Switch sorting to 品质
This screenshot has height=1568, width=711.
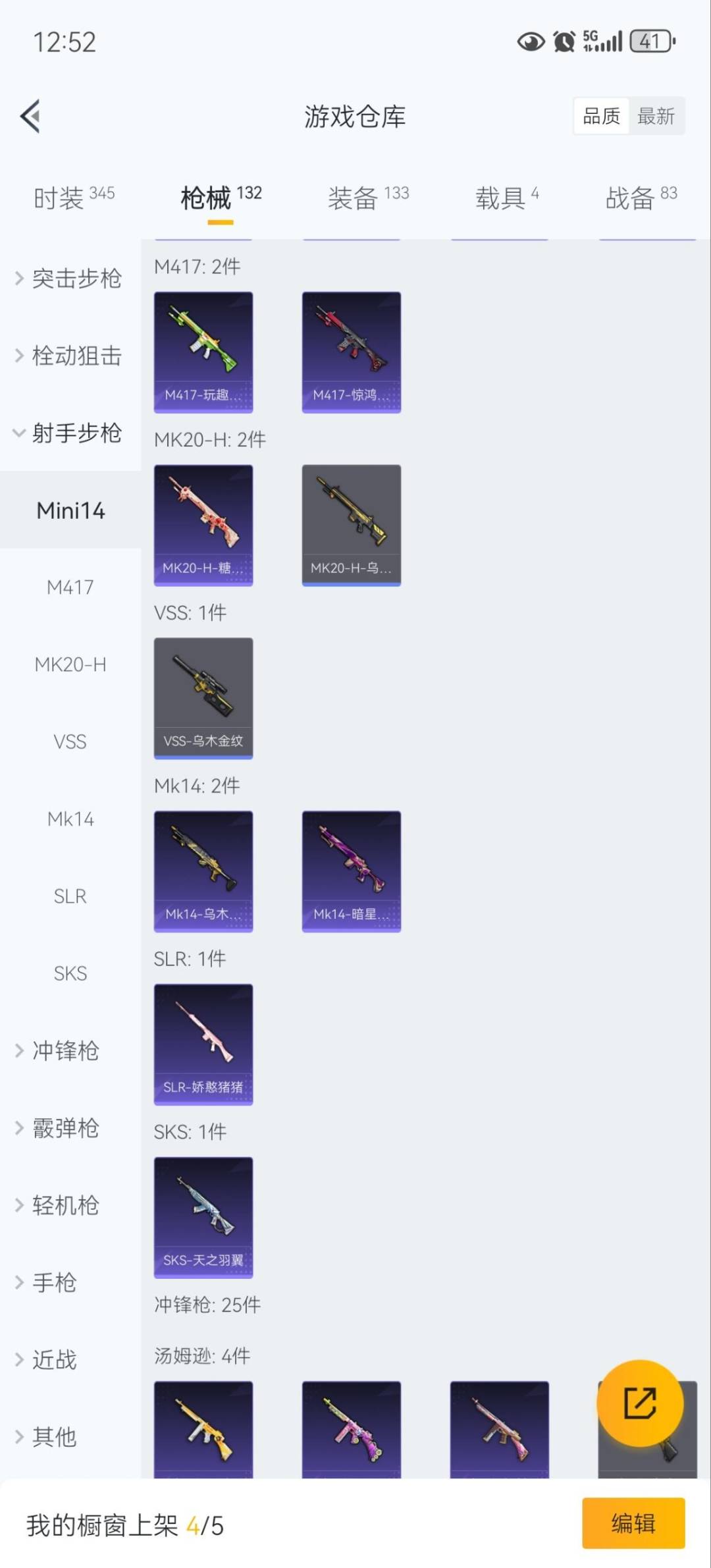(x=600, y=116)
